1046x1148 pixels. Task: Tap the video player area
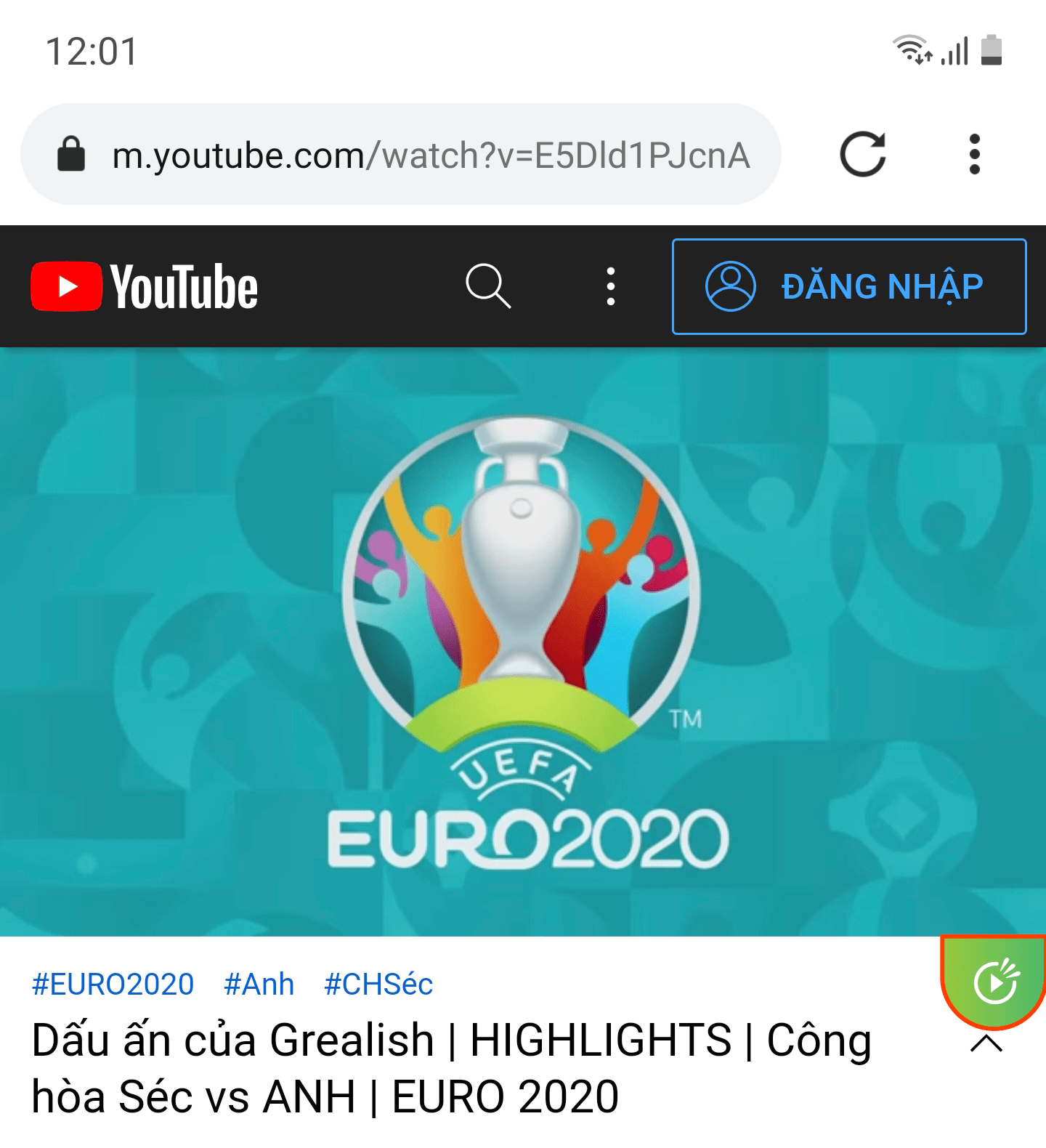click(523, 642)
